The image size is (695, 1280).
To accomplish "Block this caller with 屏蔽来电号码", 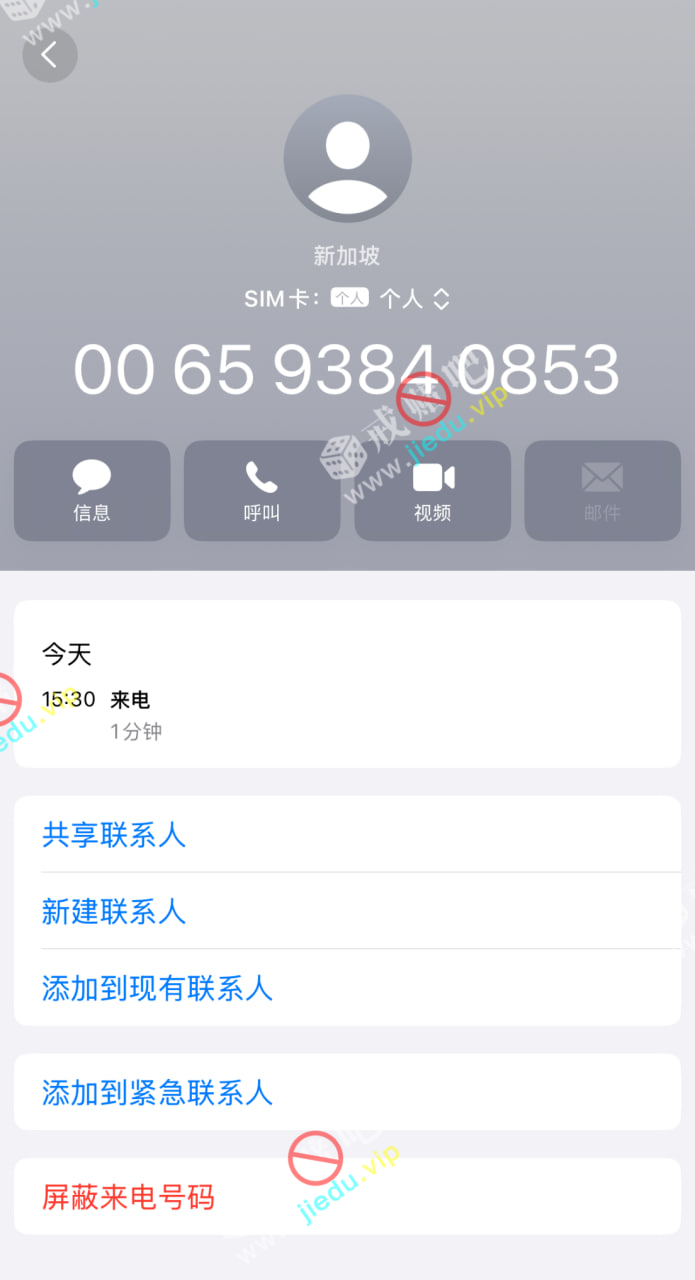I will pyautogui.click(x=128, y=1197).
